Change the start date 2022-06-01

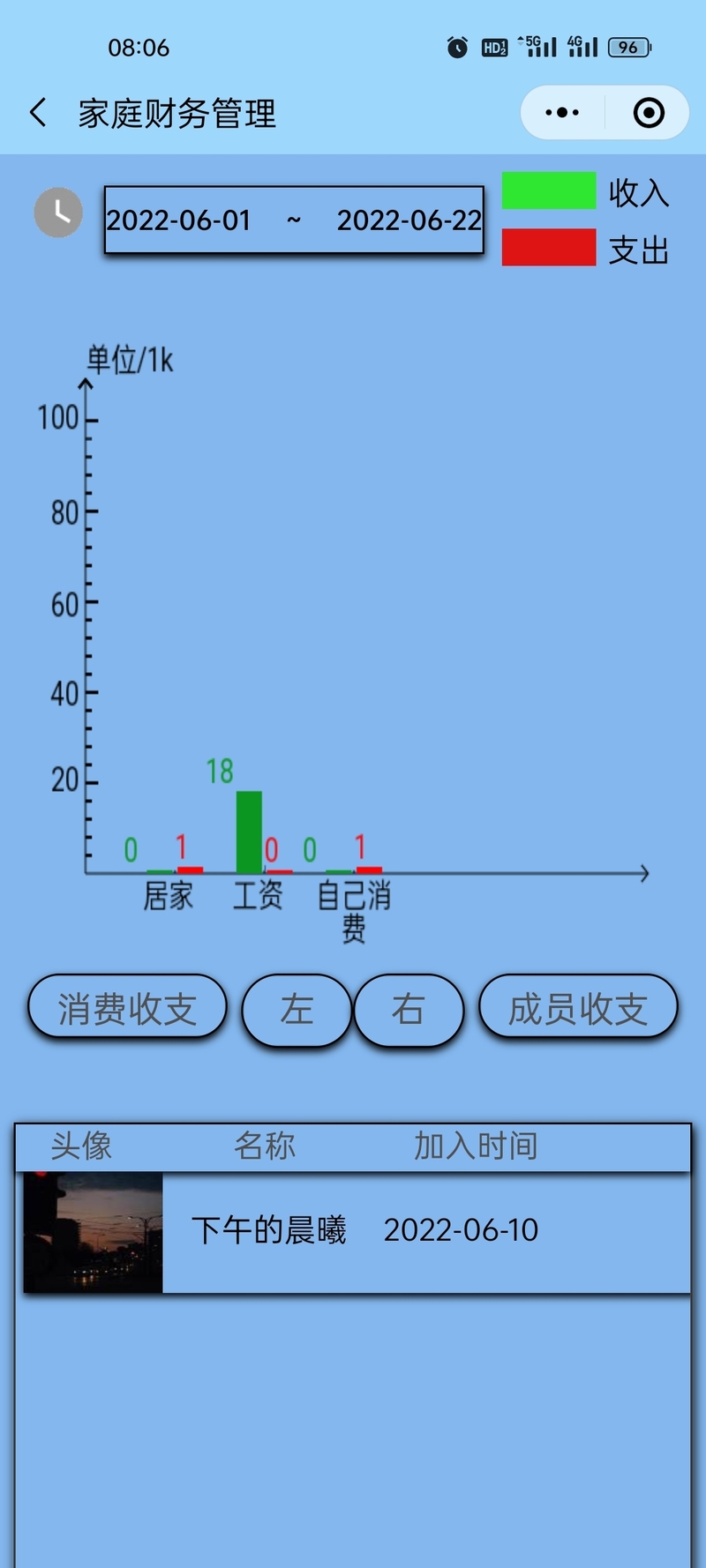point(179,220)
